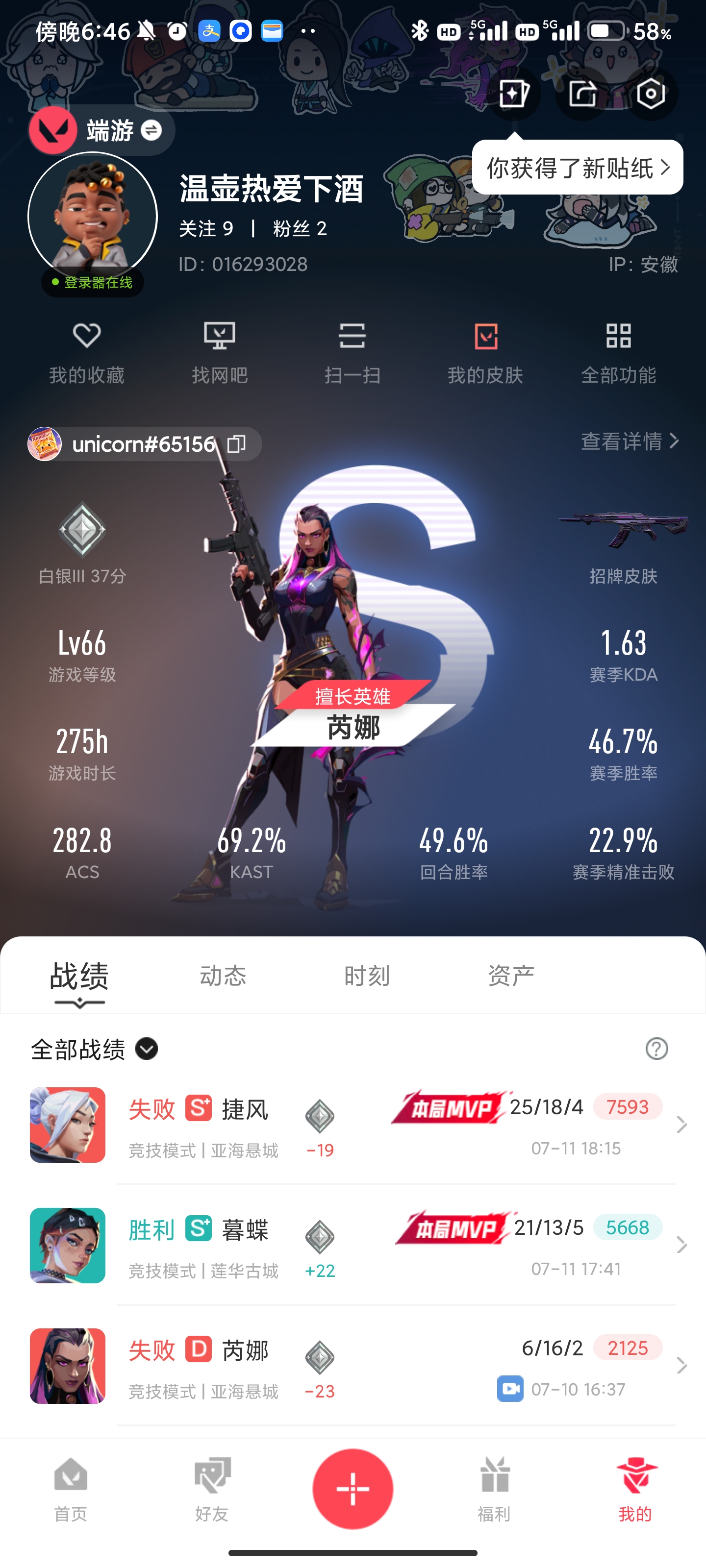Open the 你获得了新贴纸 notice
706x1568 pixels.
point(577,168)
